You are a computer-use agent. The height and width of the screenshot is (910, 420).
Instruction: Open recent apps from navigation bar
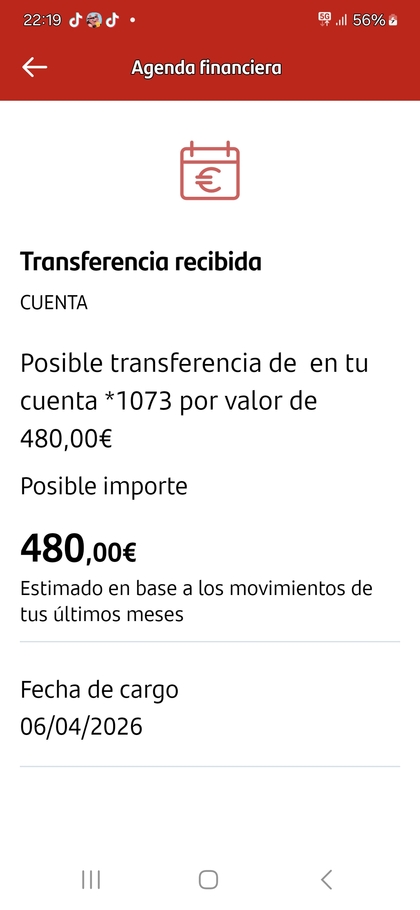click(91, 880)
